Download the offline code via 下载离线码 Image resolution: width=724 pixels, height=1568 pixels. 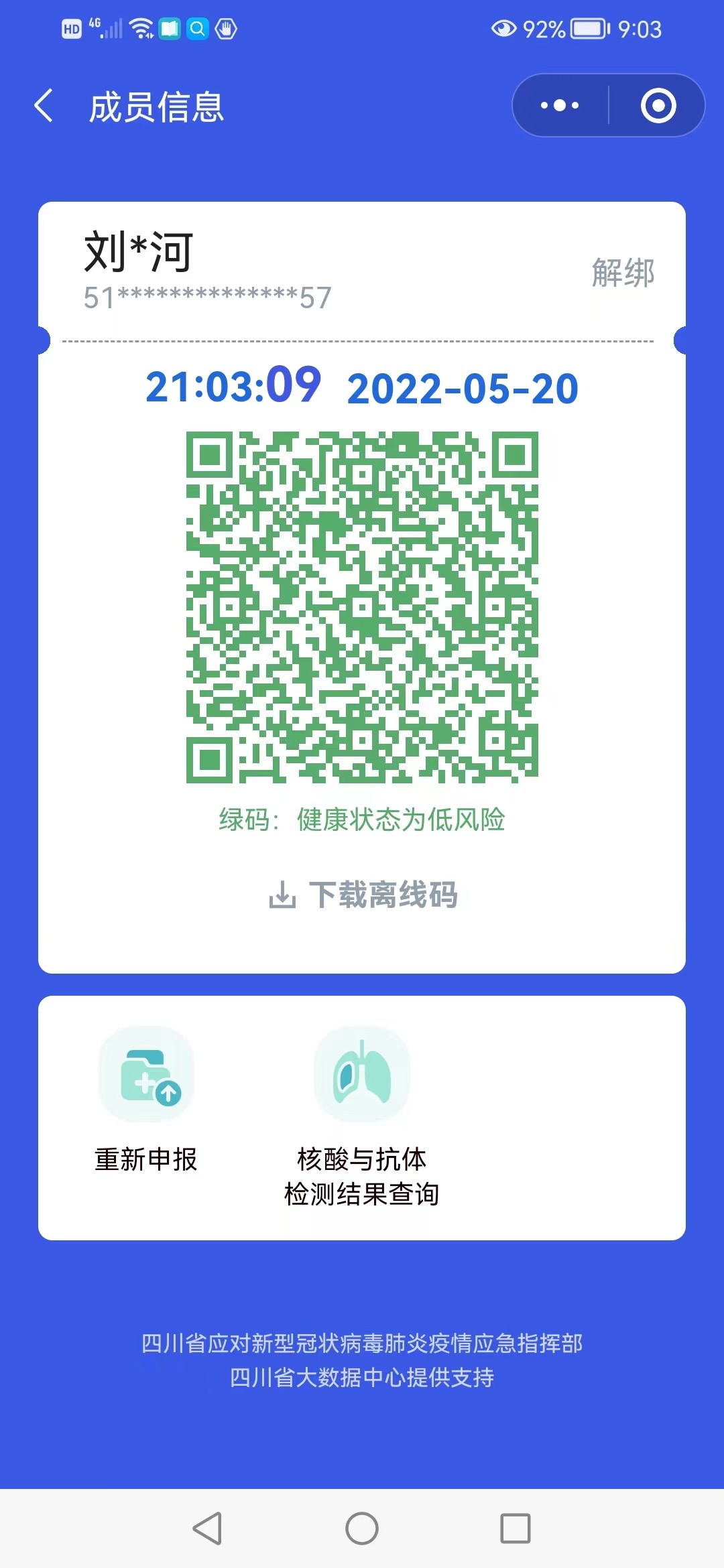363,895
